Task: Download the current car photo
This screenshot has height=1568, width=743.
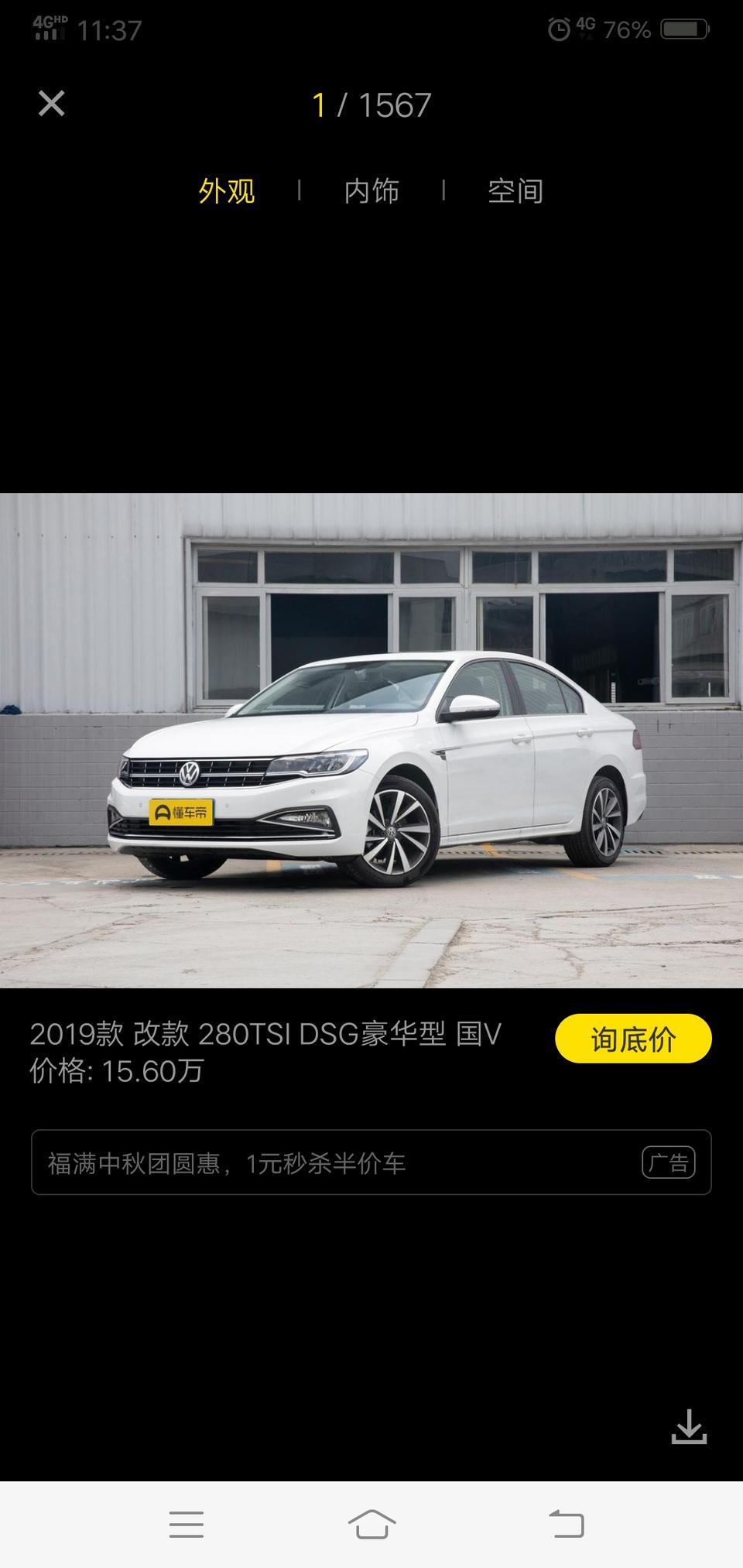Action: (x=689, y=1426)
